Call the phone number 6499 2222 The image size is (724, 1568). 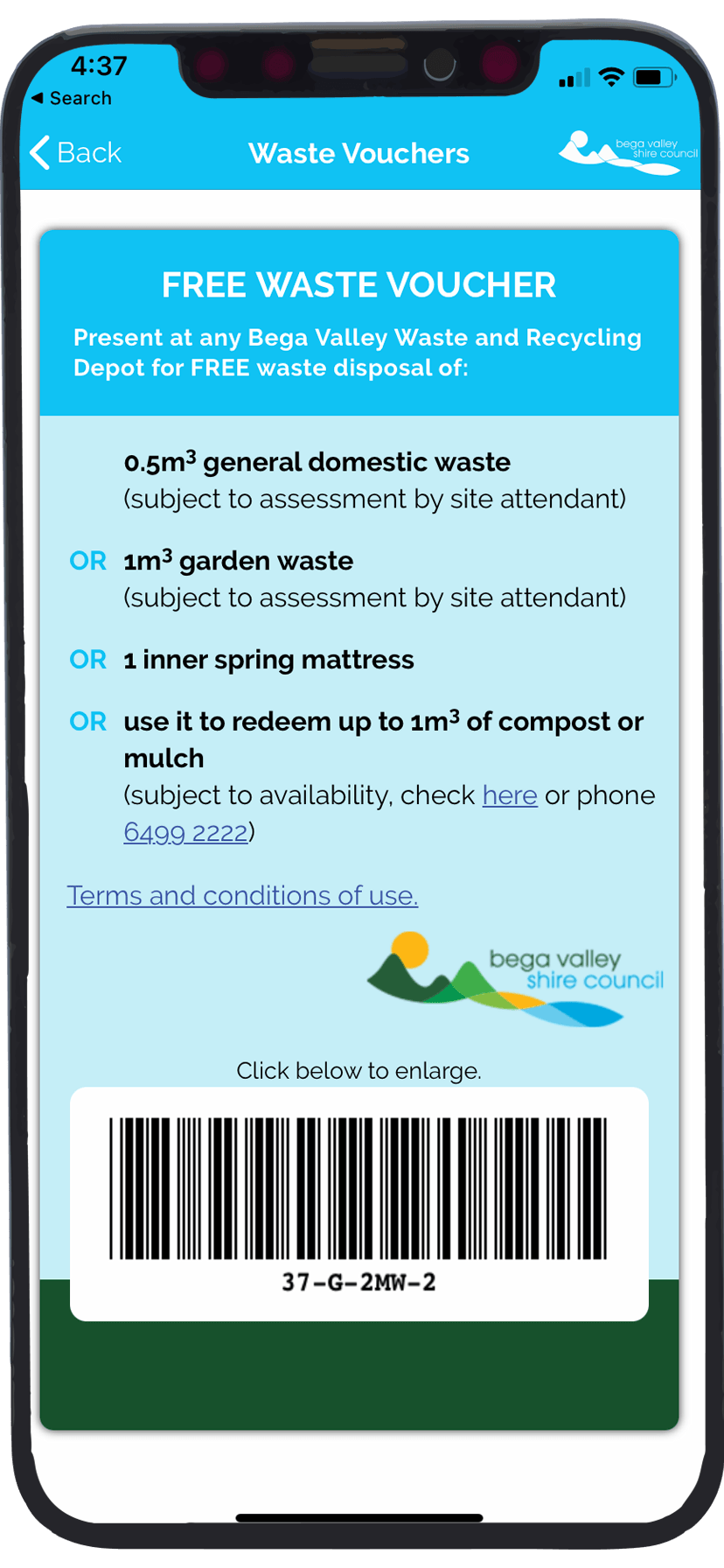coord(185,831)
